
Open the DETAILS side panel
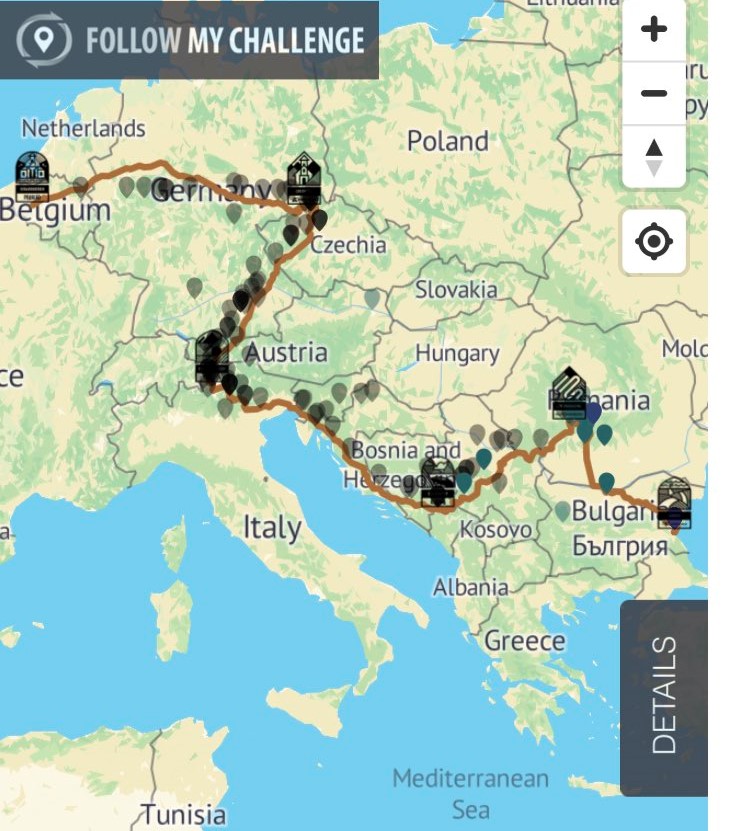tap(664, 695)
